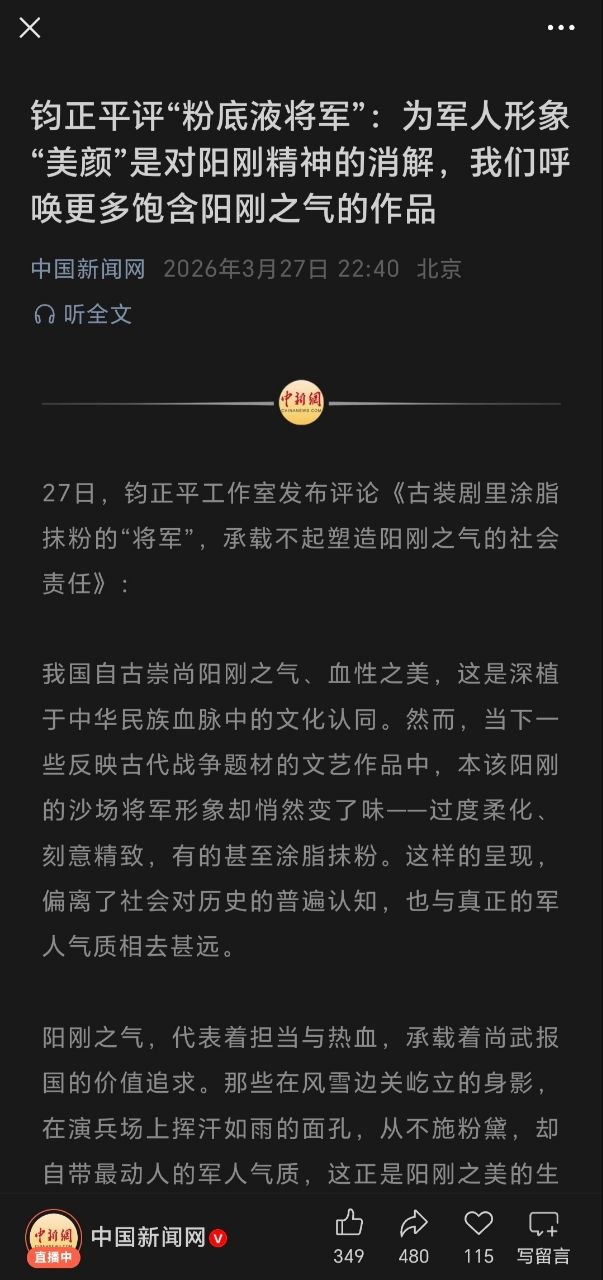Viewport: 603px width, 1280px height.
Task: Listen to the full article (听全文)
Action: coord(83,314)
